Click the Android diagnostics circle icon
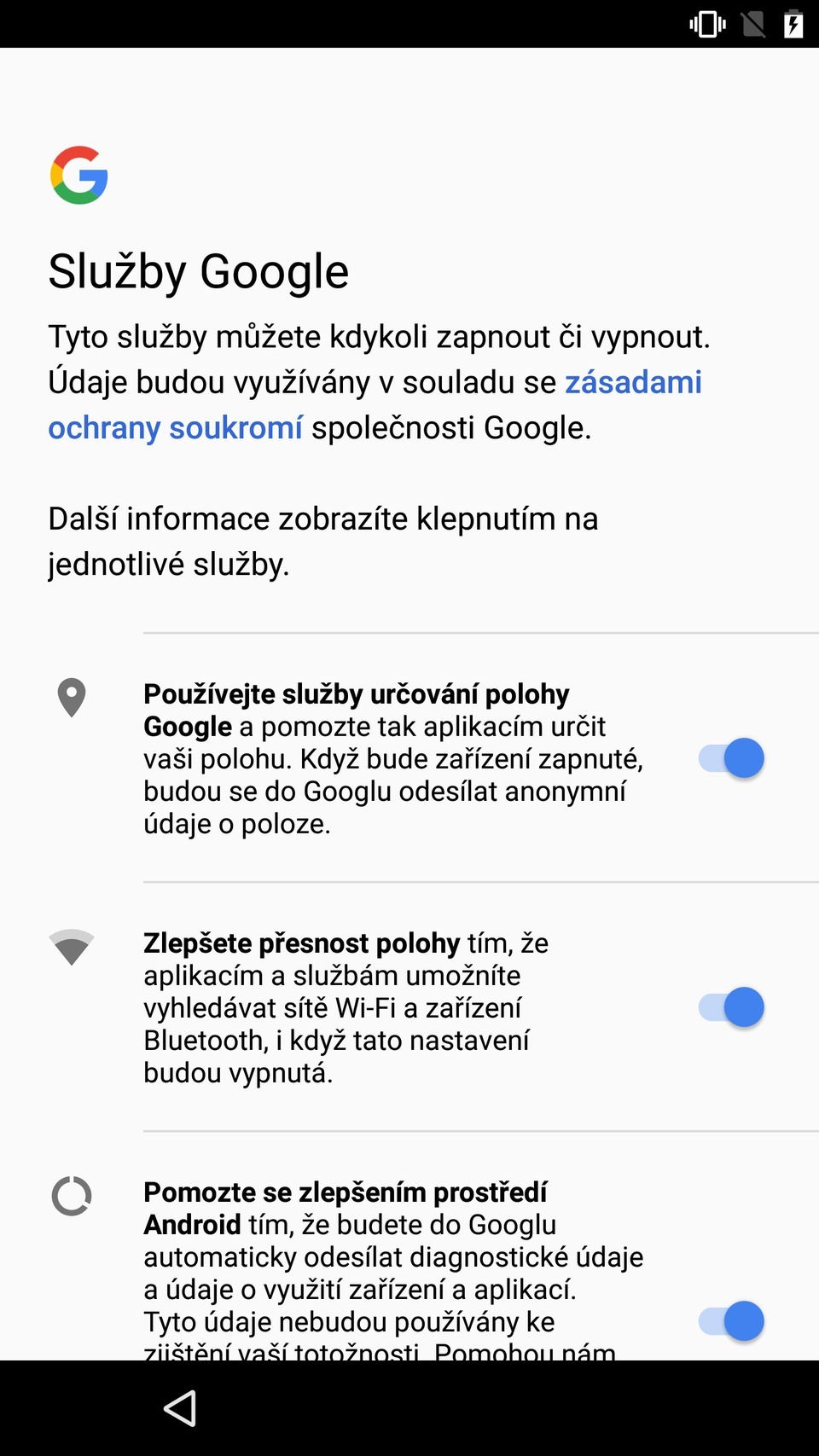Screen dimensions: 819x1456 click(72, 1194)
